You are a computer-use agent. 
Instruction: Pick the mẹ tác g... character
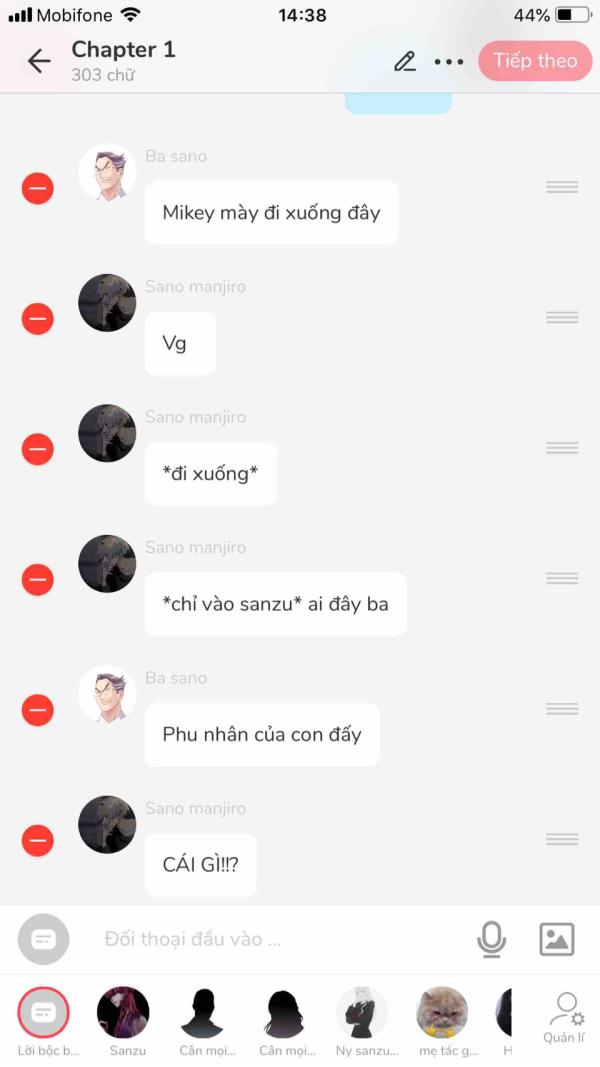pos(442,1013)
